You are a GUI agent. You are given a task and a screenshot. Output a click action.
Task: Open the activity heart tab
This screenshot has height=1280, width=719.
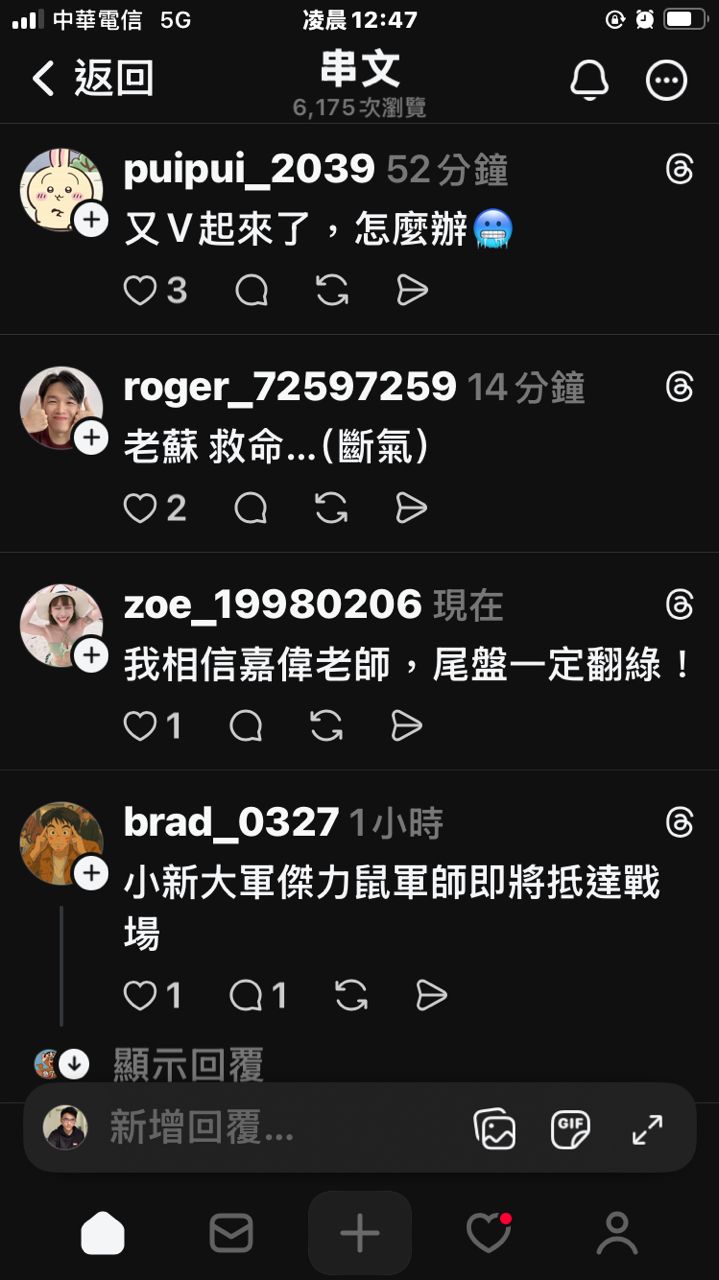pyautogui.click(x=489, y=1233)
